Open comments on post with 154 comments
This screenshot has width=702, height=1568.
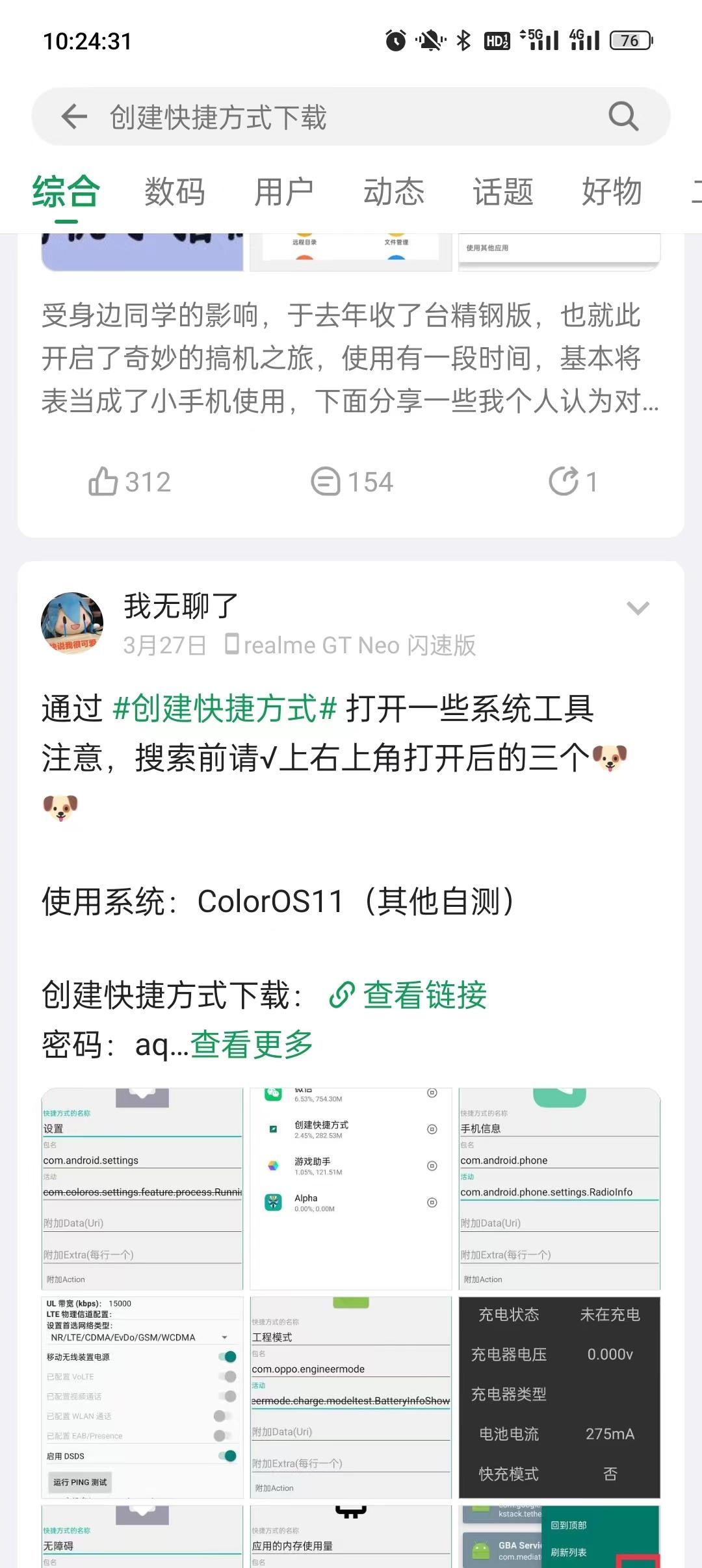[352, 482]
